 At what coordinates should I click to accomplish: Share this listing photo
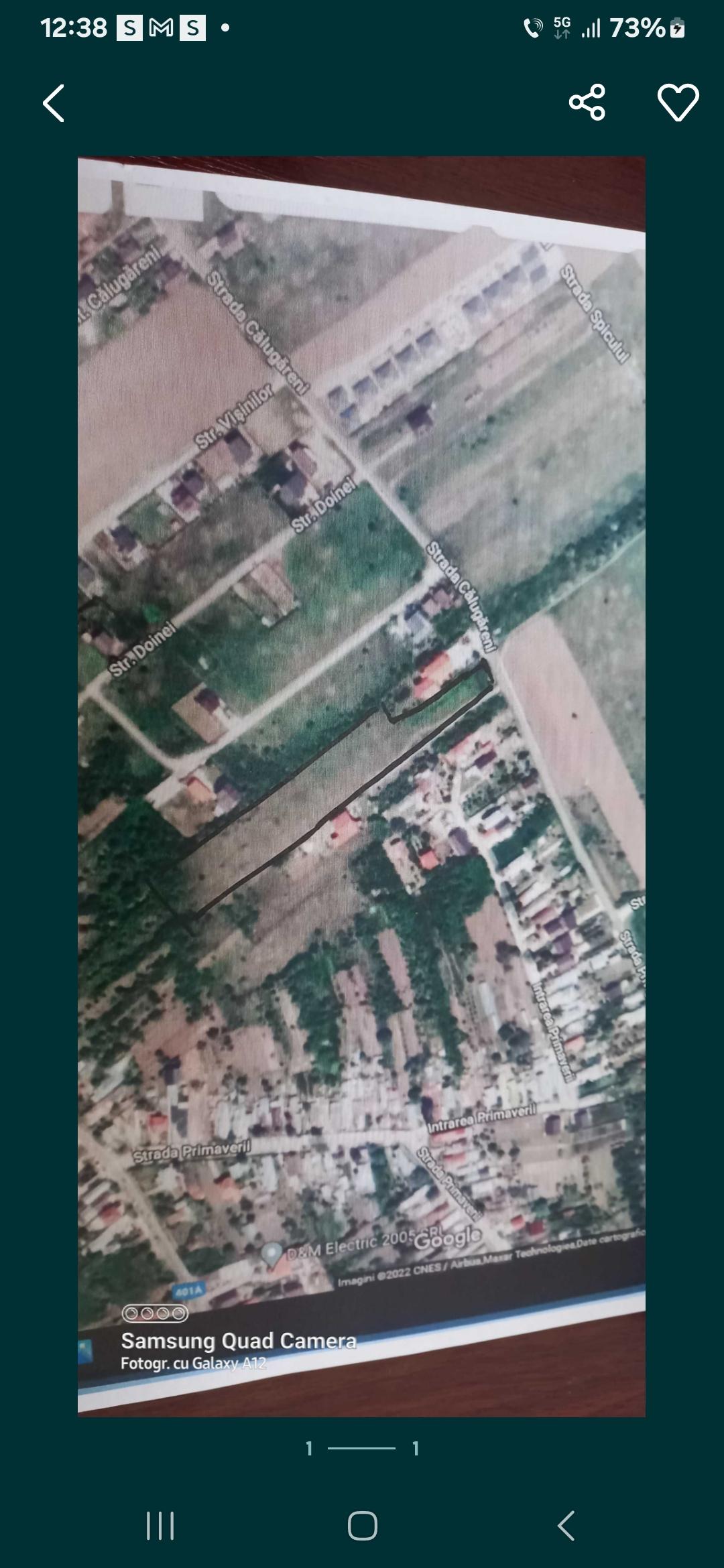coord(587,103)
